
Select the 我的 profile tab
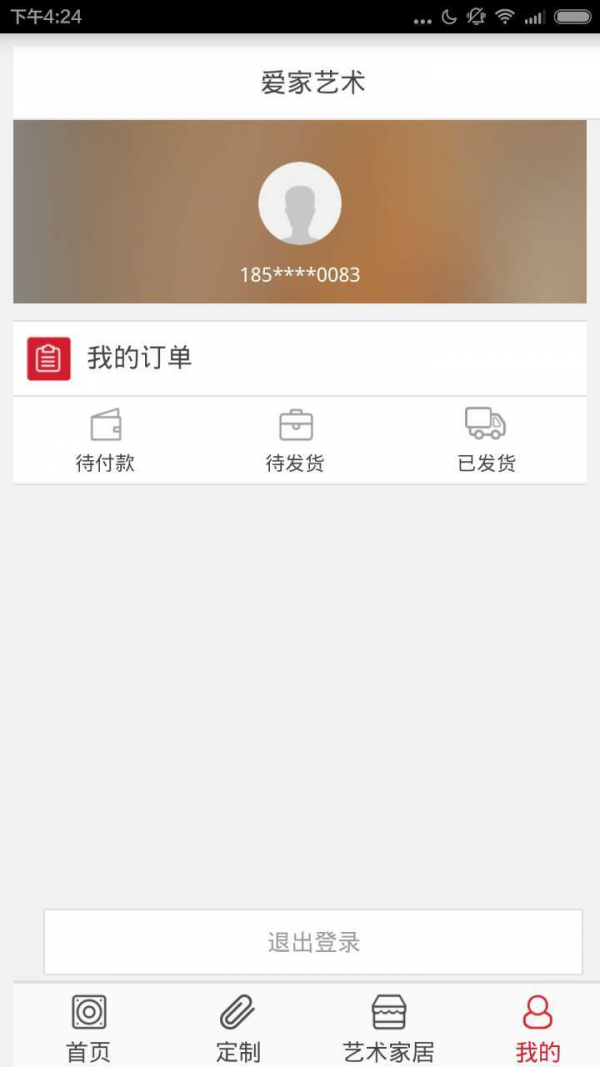[538, 1028]
